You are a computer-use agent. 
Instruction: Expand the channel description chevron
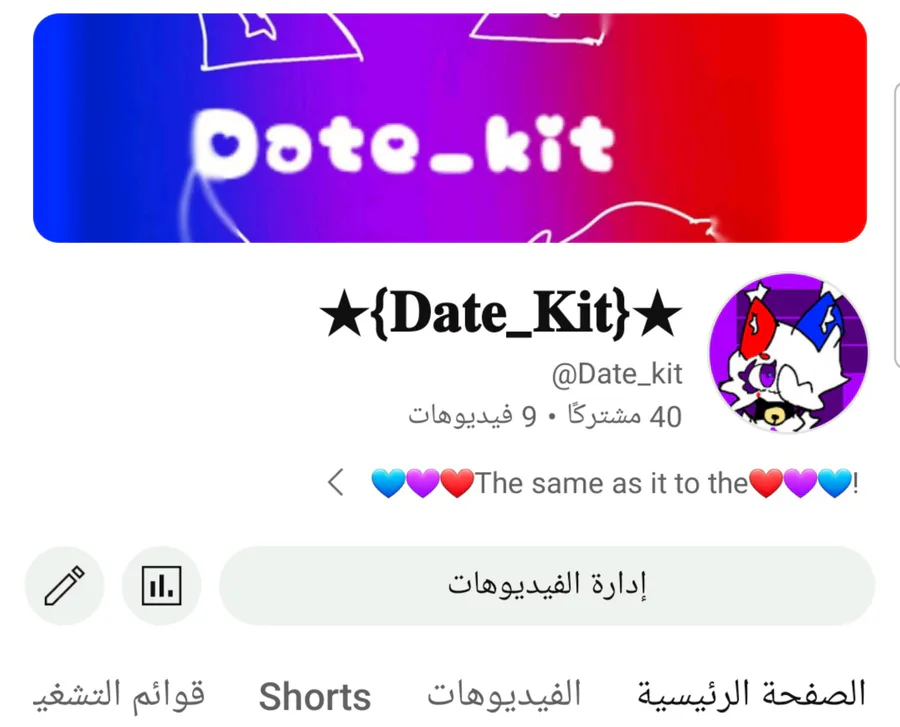336,482
